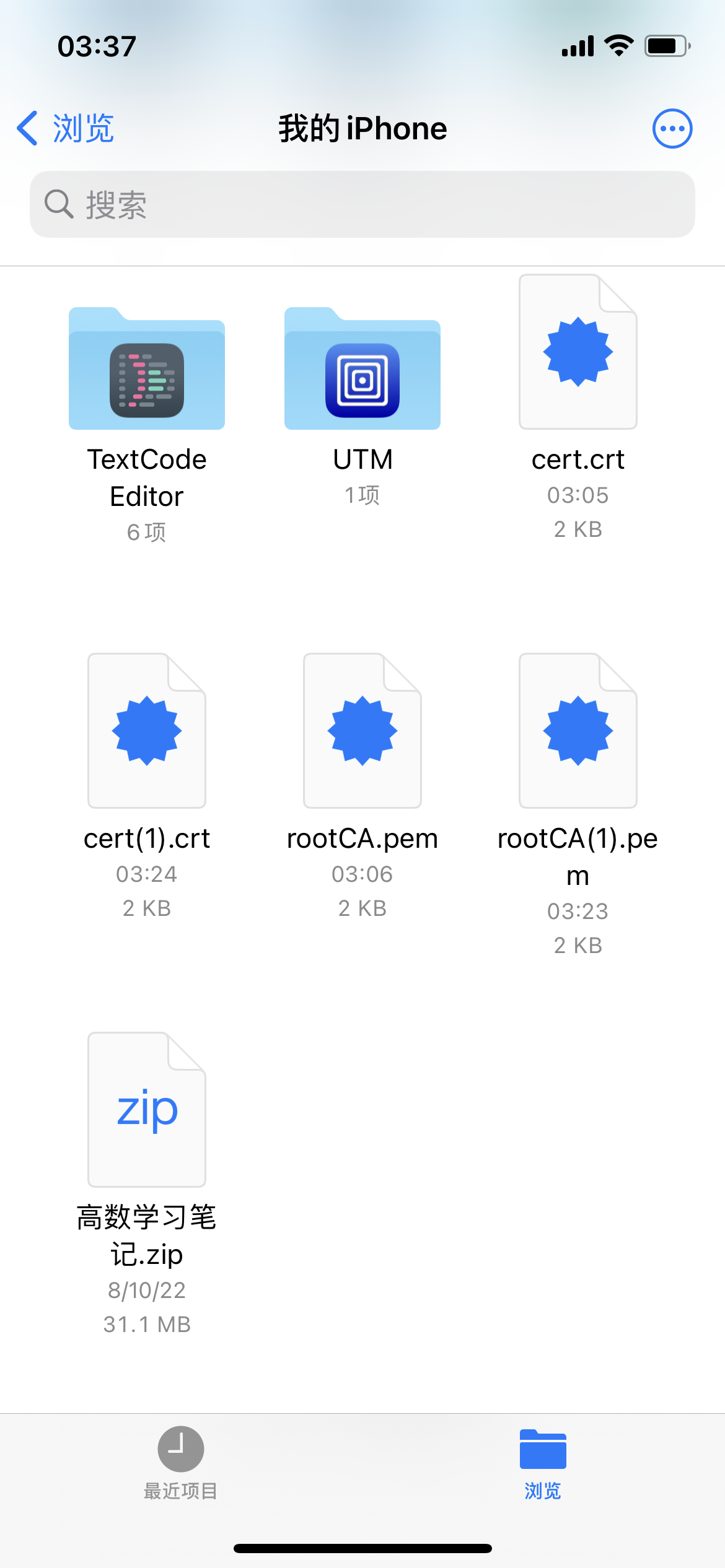725x1568 pixels.
Task: Select the 浏览 tab
Action: [543, 1463]
